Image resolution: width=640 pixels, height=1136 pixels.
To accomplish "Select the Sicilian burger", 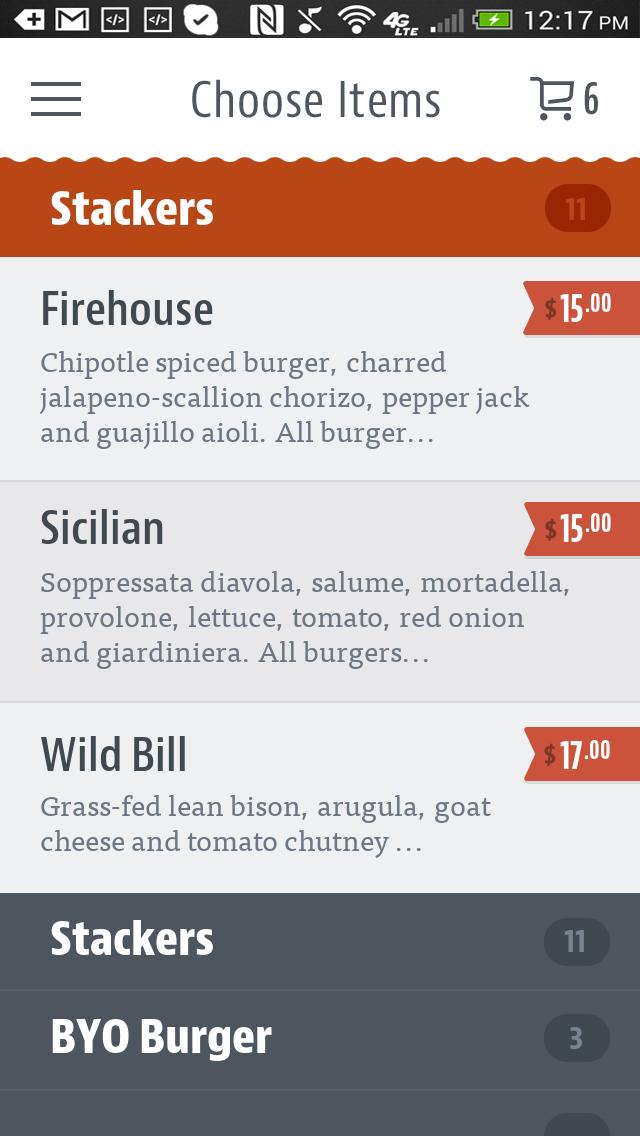I will (x=280, y=592).
